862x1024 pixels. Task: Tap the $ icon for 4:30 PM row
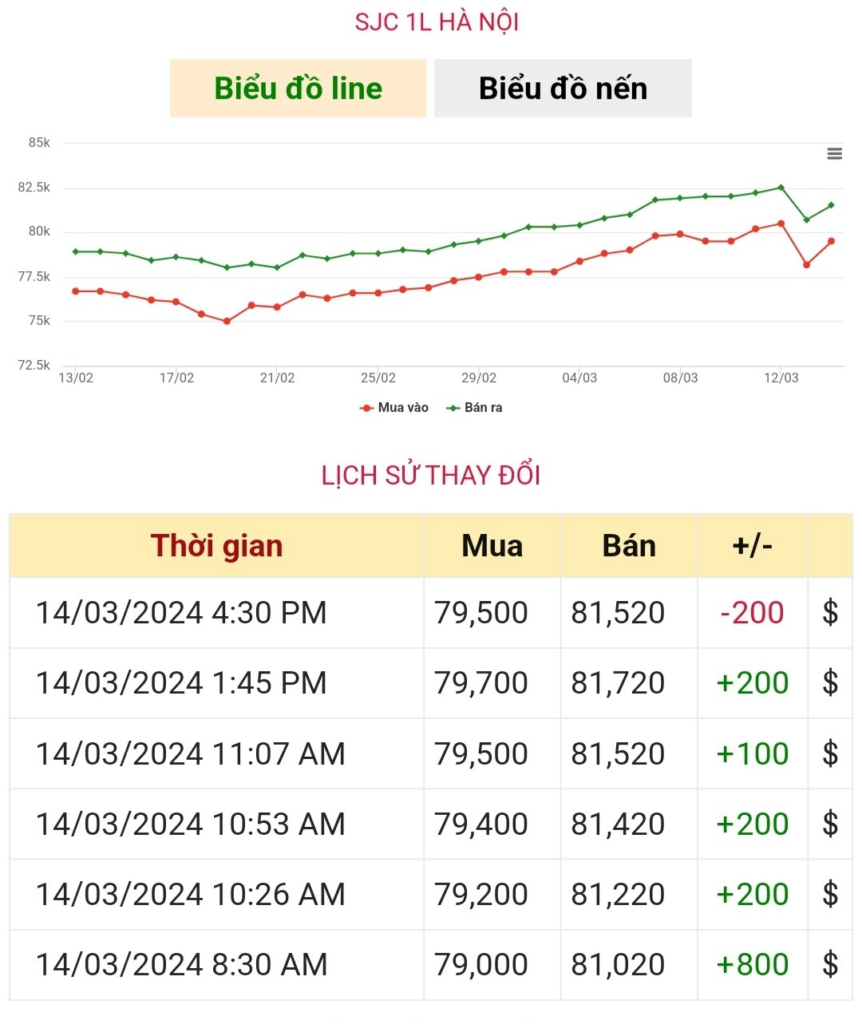(x=830, y=613)
